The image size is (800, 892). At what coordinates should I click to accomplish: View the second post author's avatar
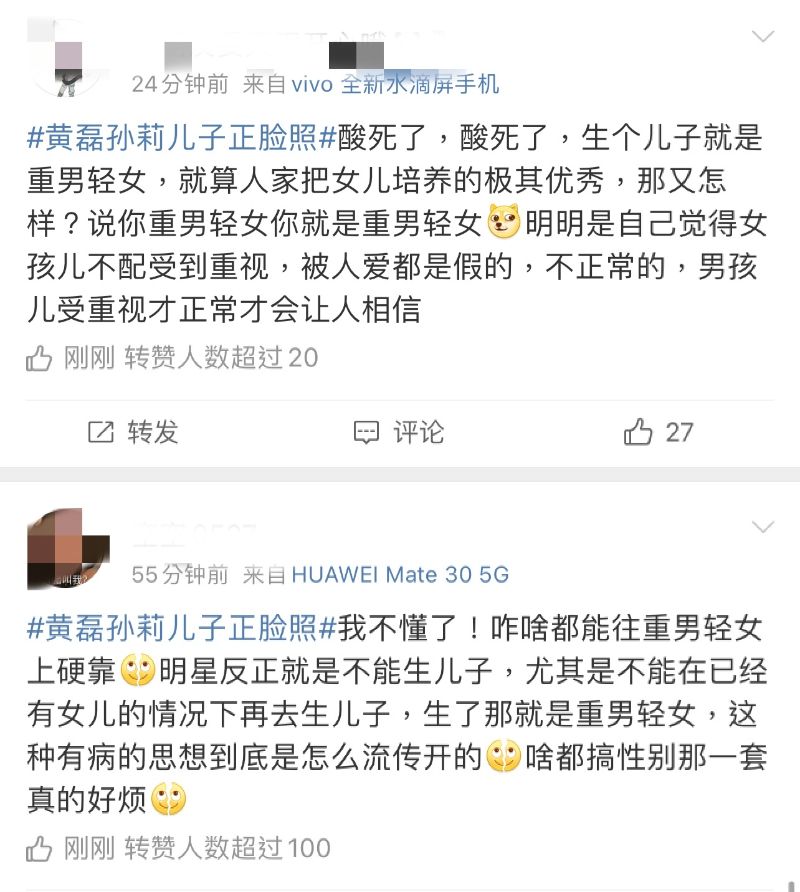point(68,548)
